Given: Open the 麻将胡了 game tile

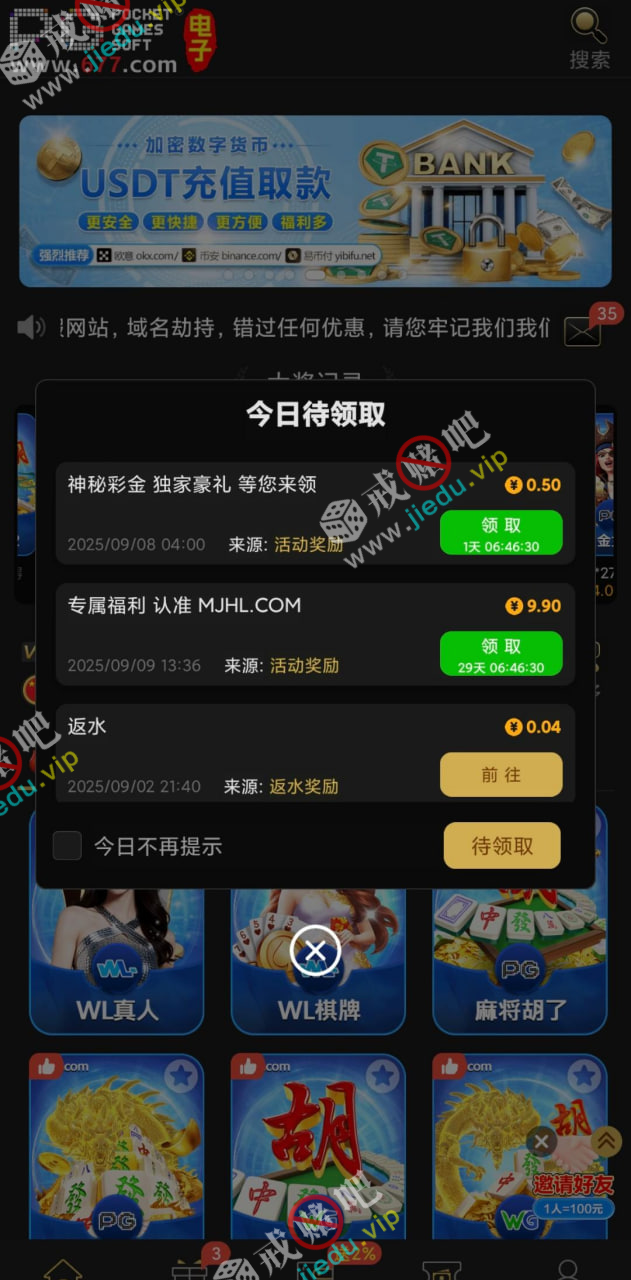Looking at the screenshot, I should tap(520, 960).
